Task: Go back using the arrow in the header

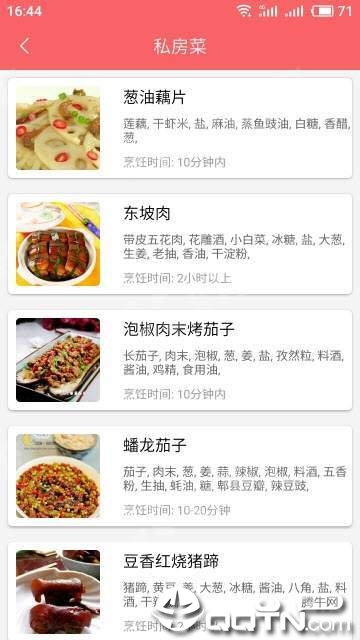Action: click(25, 46)
